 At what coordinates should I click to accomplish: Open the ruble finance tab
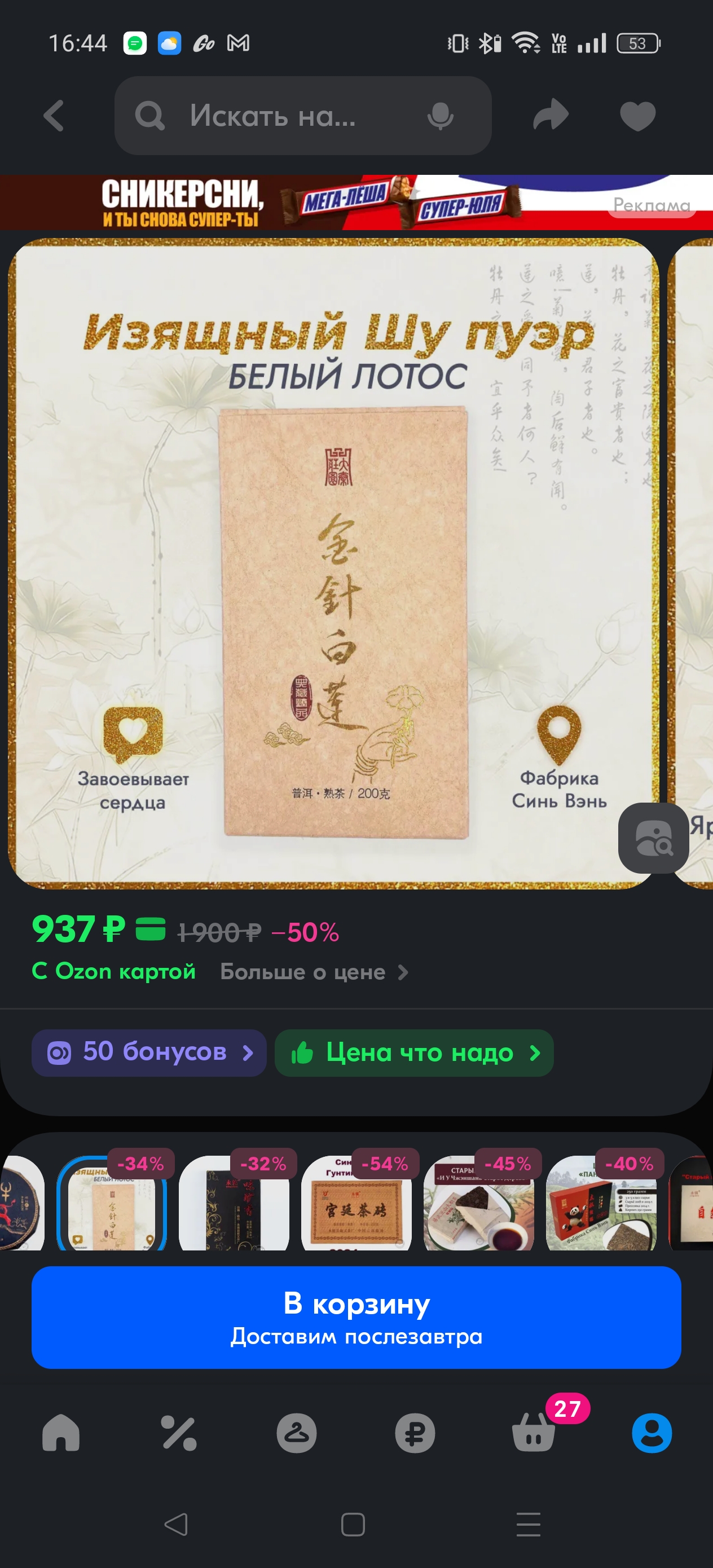pyautogui.click(x=415, y=1432)
